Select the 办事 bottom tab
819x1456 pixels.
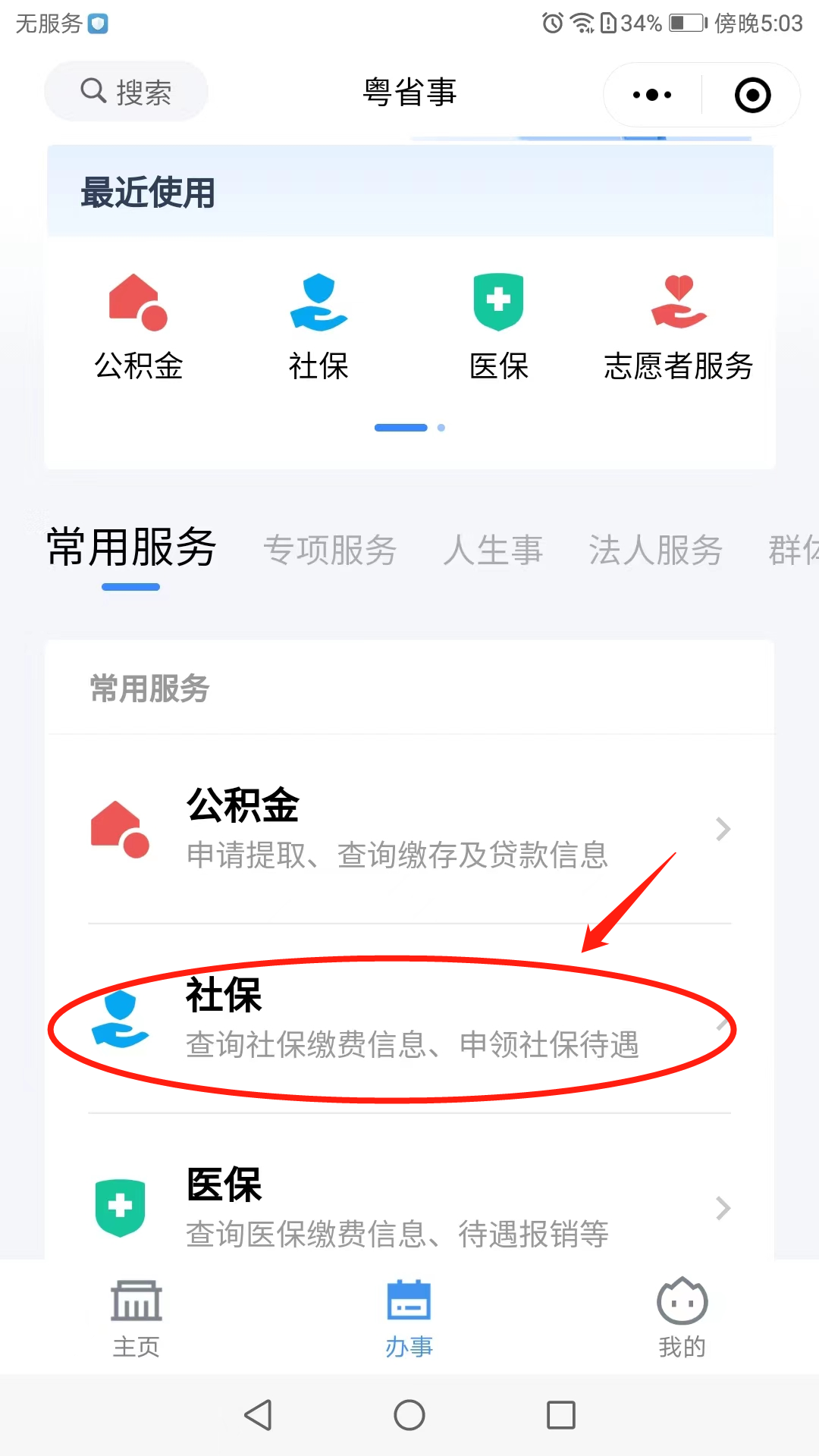409,1317
